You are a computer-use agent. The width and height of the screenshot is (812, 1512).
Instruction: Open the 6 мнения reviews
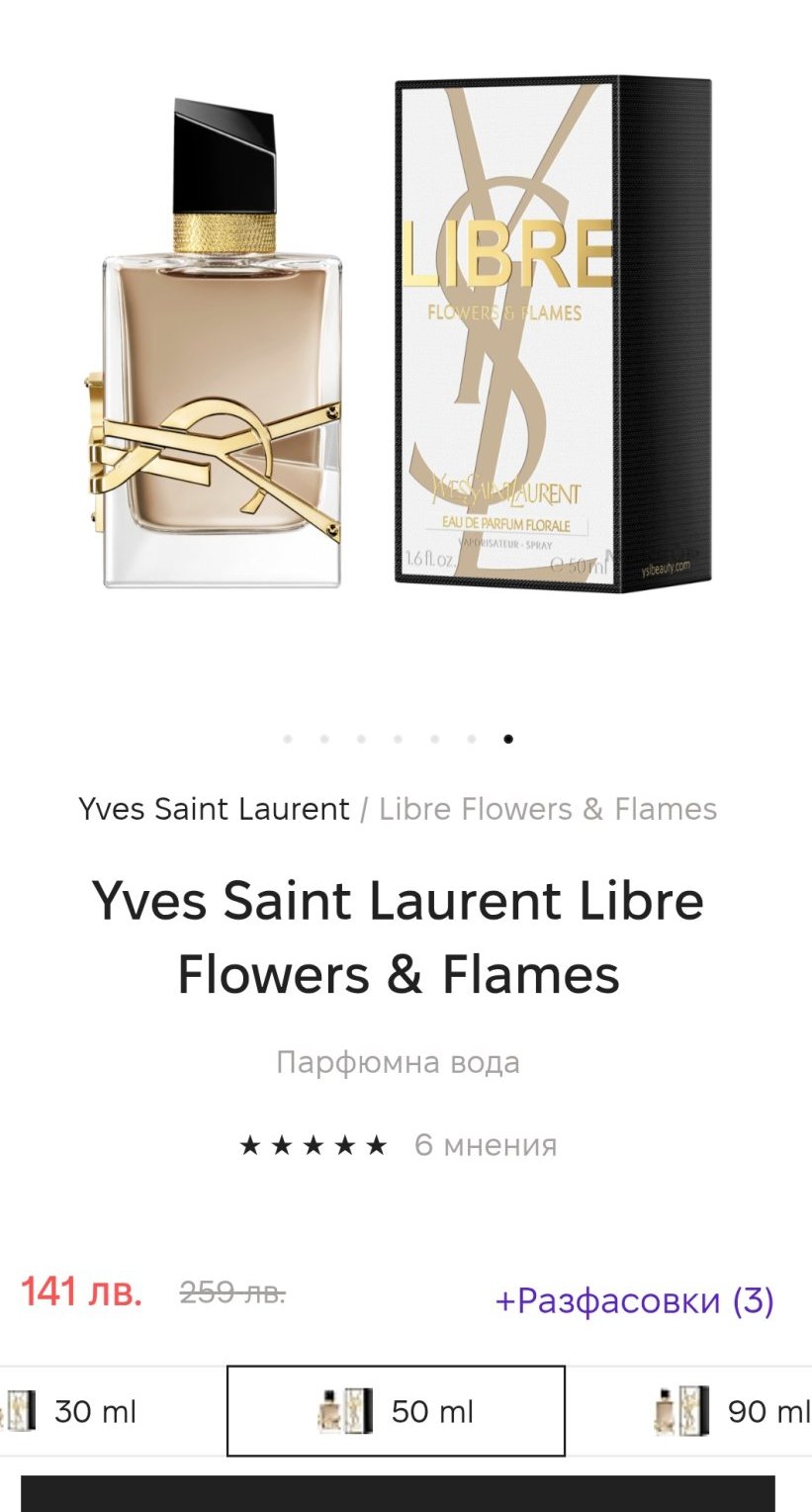(x=485, y=1145)
